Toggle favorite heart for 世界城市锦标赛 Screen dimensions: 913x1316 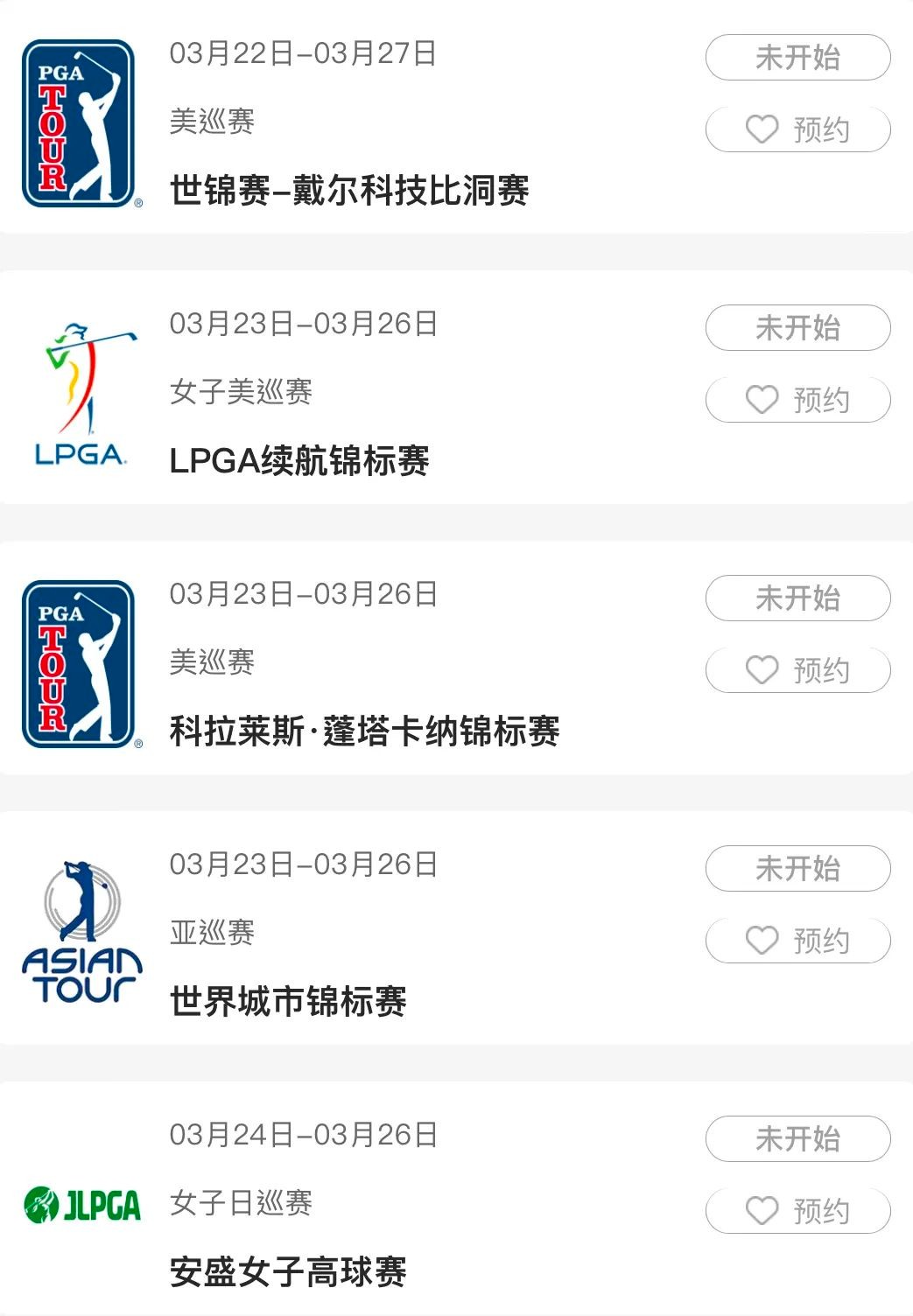764,941
